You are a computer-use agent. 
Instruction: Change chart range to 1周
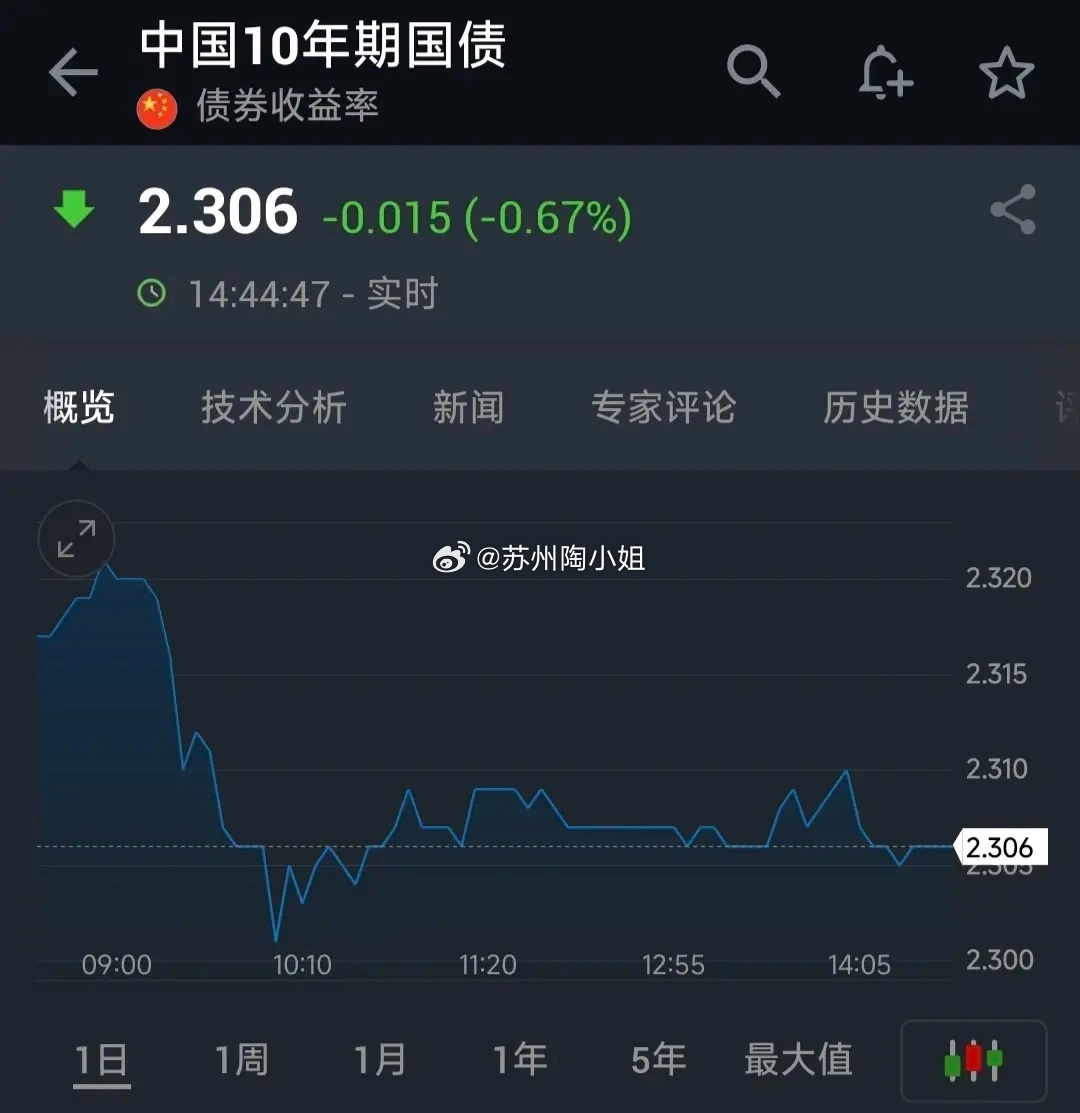(241, 1060)
